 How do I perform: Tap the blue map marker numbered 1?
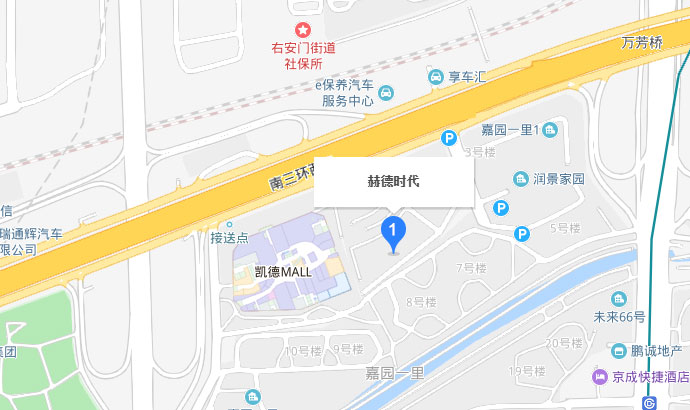click(394, 232)
